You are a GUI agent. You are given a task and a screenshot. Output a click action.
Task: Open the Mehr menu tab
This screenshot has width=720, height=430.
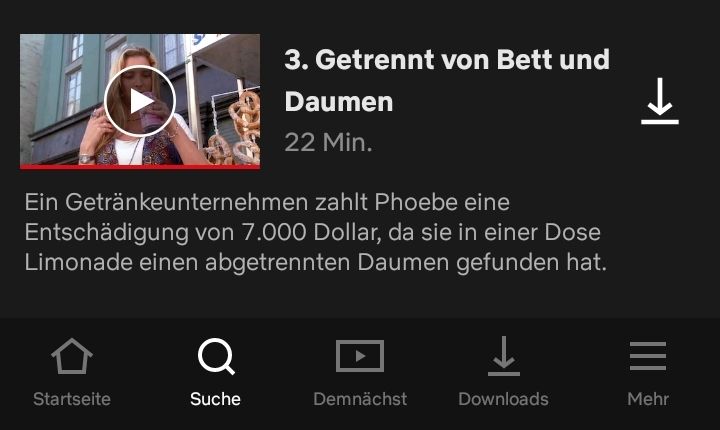tap(648, 372)
